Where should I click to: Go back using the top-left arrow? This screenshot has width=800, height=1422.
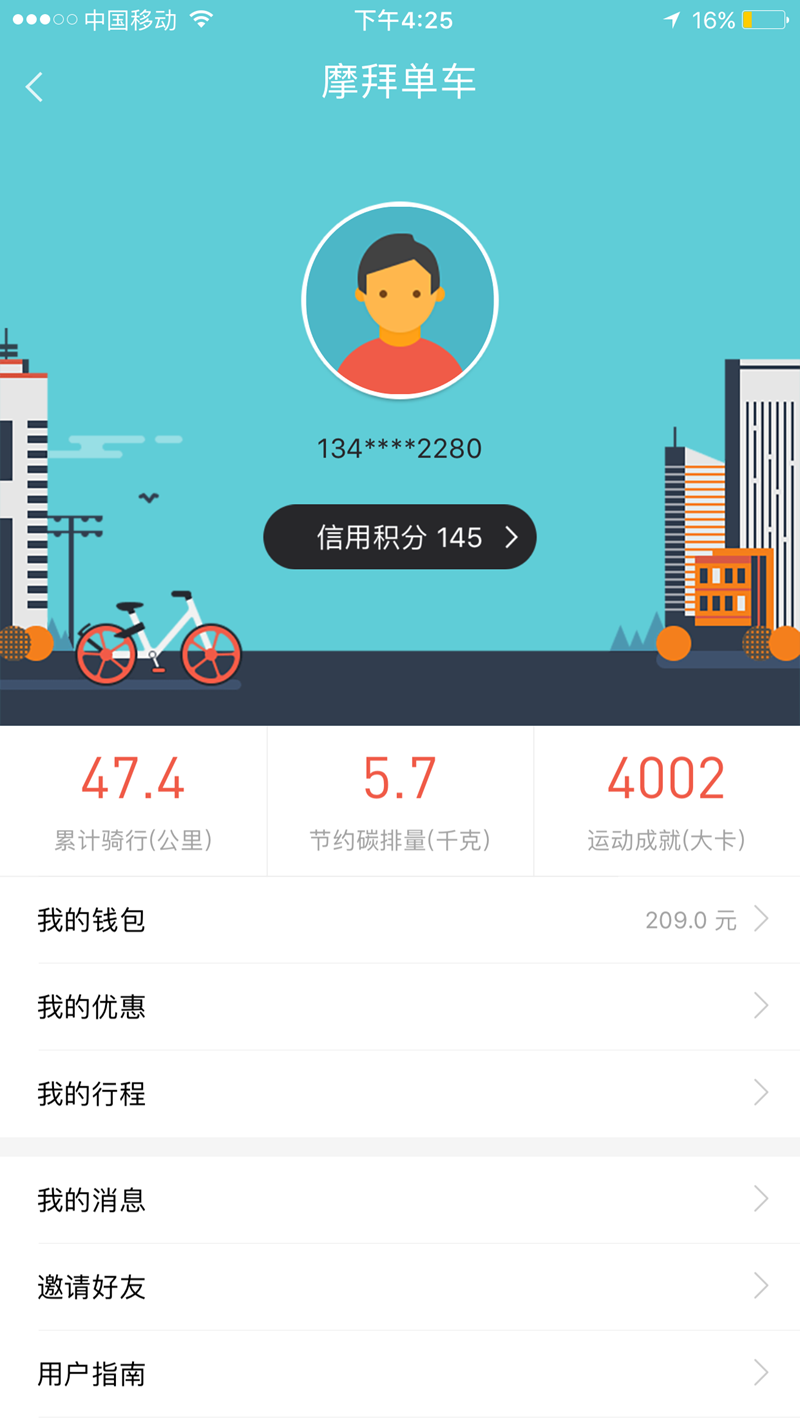(34, 87)
